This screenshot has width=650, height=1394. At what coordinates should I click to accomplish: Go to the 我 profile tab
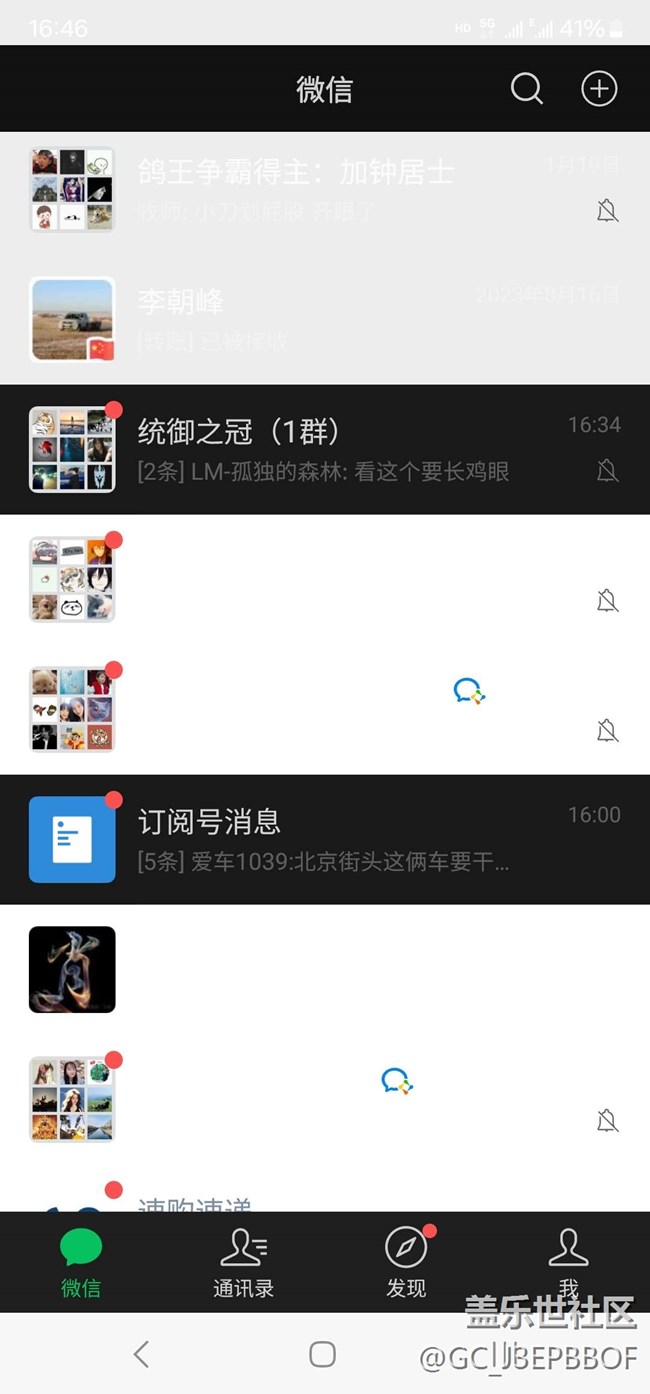click(x=568, y=1262)
